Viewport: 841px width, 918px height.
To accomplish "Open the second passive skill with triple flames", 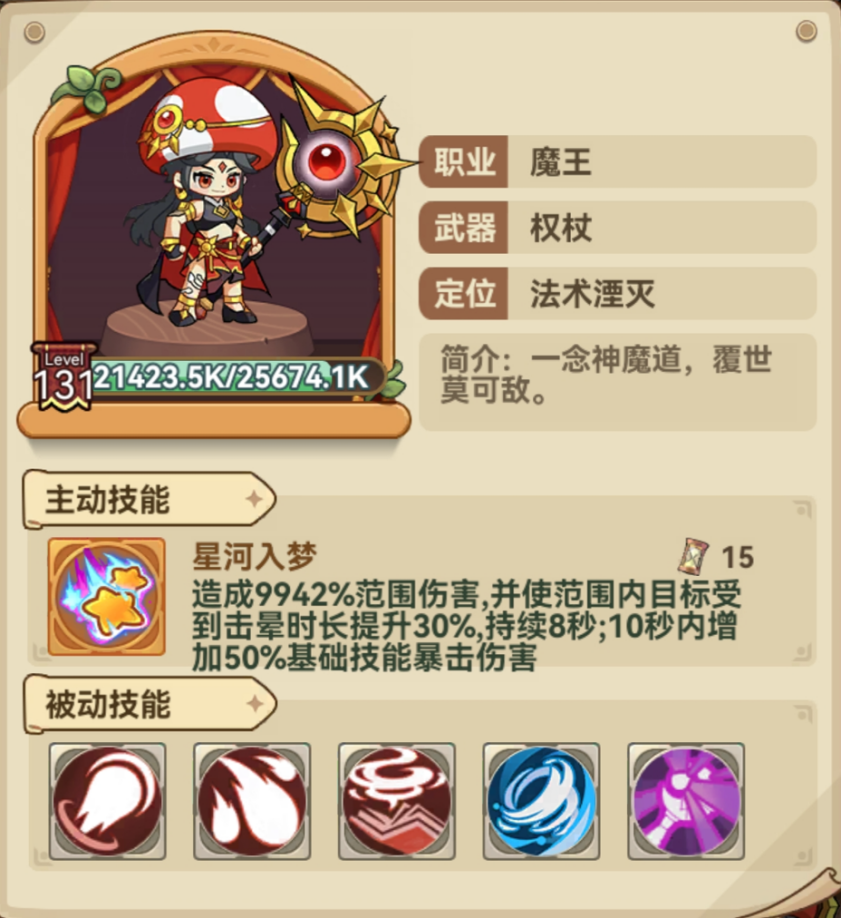I will click(252, 800).
